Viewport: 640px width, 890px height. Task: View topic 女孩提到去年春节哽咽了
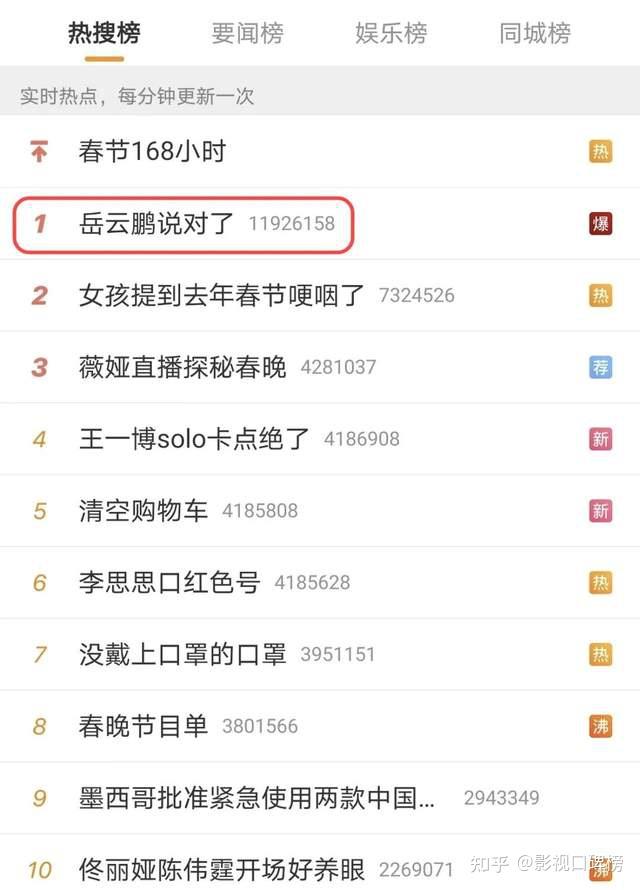point(221,295)
